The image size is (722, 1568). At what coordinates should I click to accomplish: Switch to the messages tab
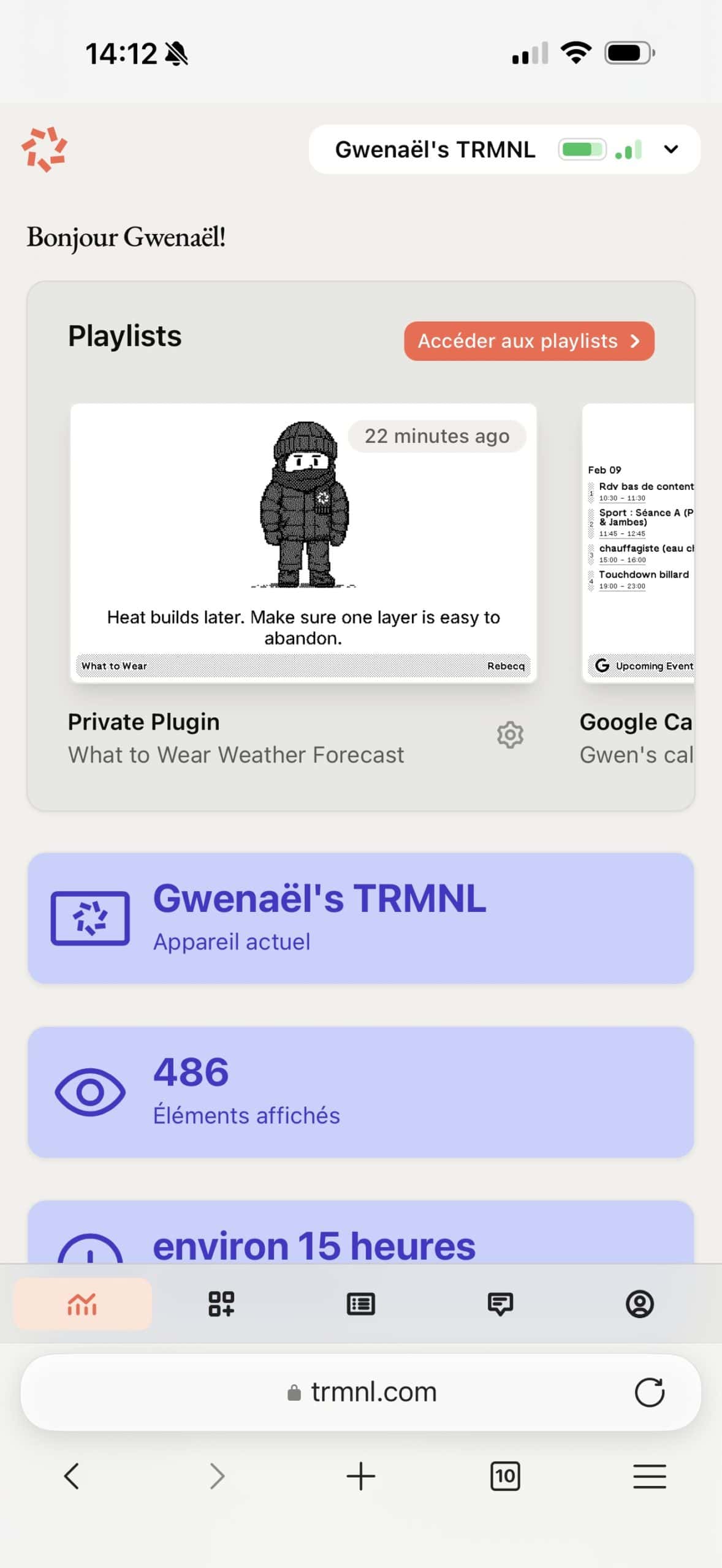(500, 1304)
